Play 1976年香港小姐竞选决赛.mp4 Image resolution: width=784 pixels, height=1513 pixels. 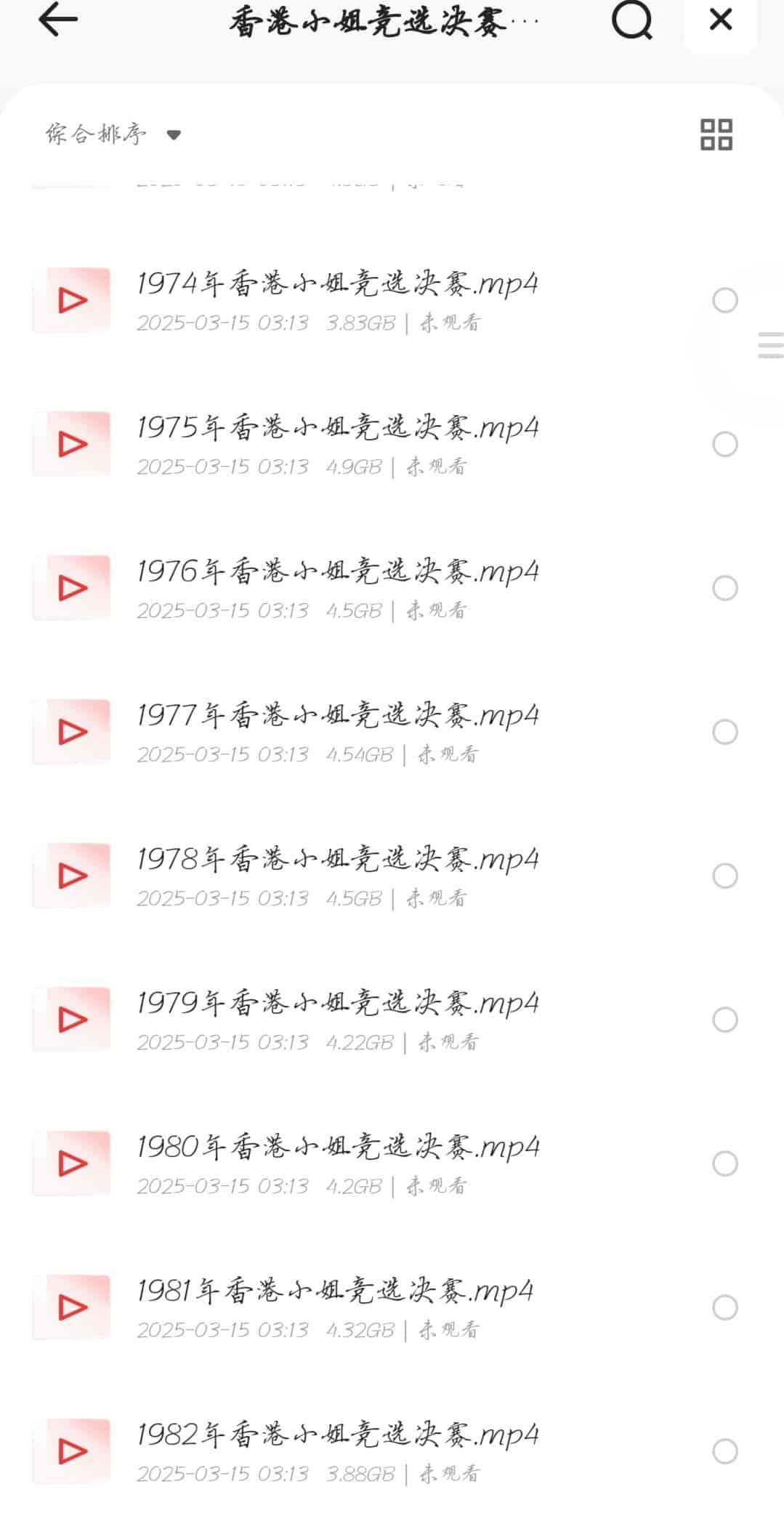pos(337,571)
